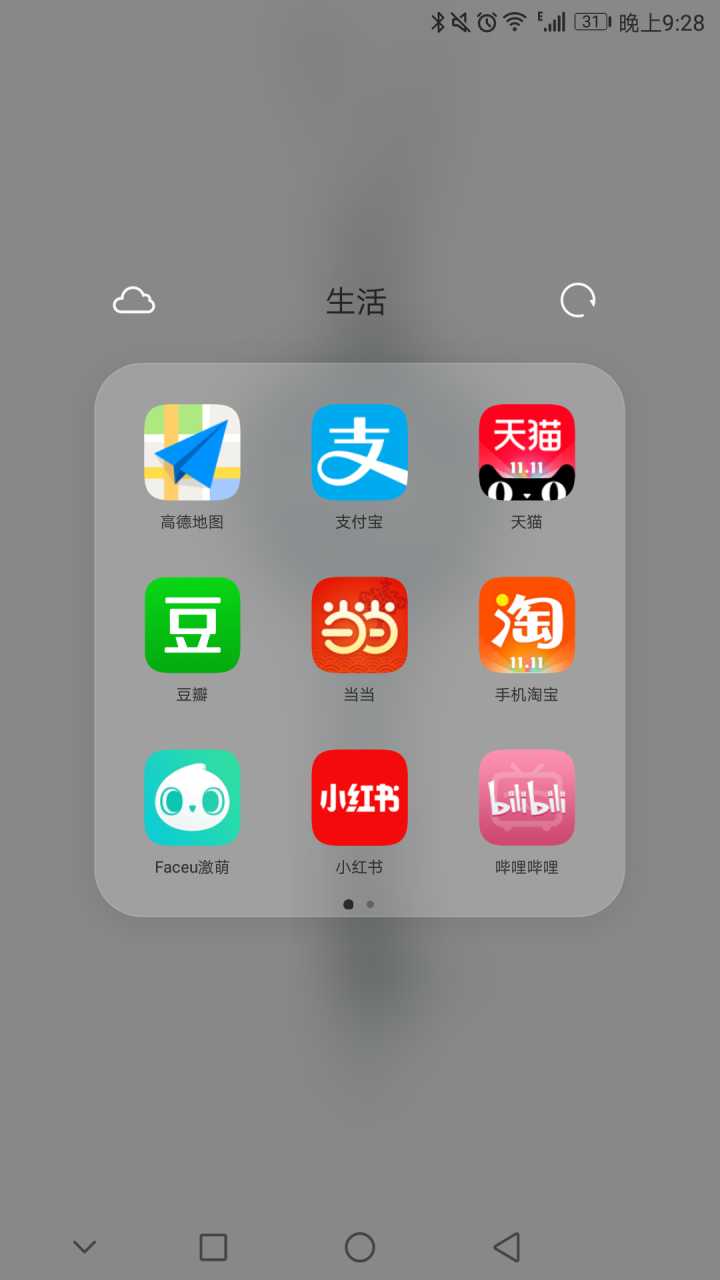Tap the cloud icon beside 生活
The height and width of the screenshot is (1280, 720).
pyautogui.click(x=134, y=300)
